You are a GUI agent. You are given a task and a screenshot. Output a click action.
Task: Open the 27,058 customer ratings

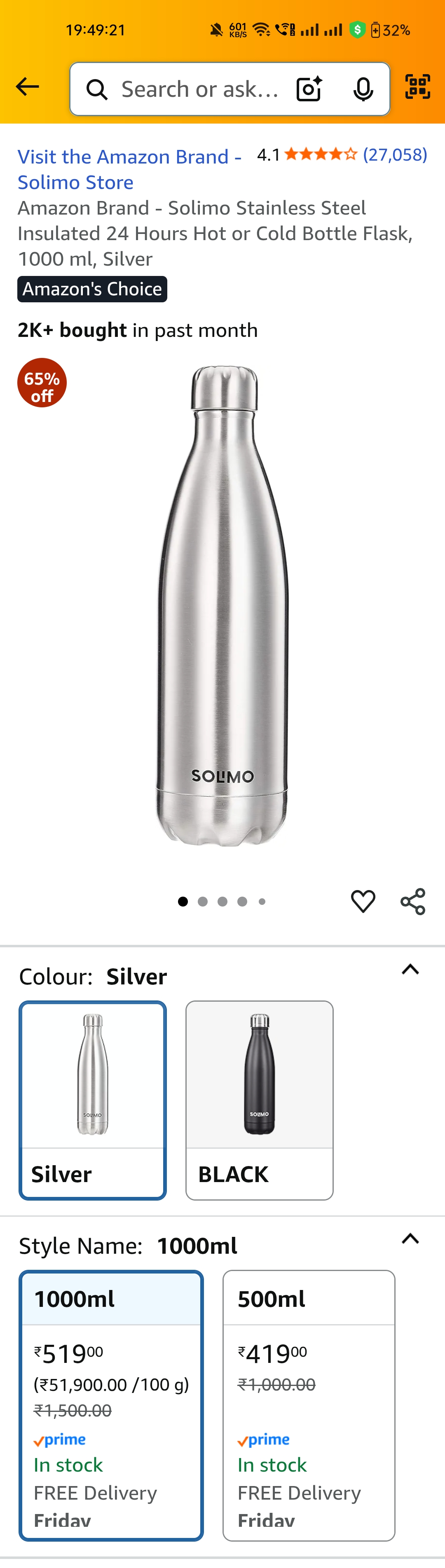coord(394,154)
